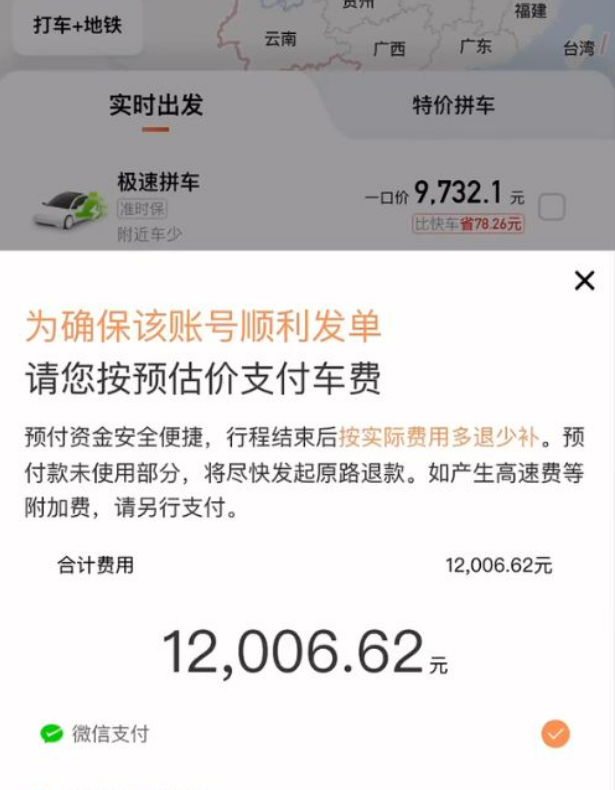Screen dimensions: 615x790
Task: Close the prepayment dialog
Action: 584,281
